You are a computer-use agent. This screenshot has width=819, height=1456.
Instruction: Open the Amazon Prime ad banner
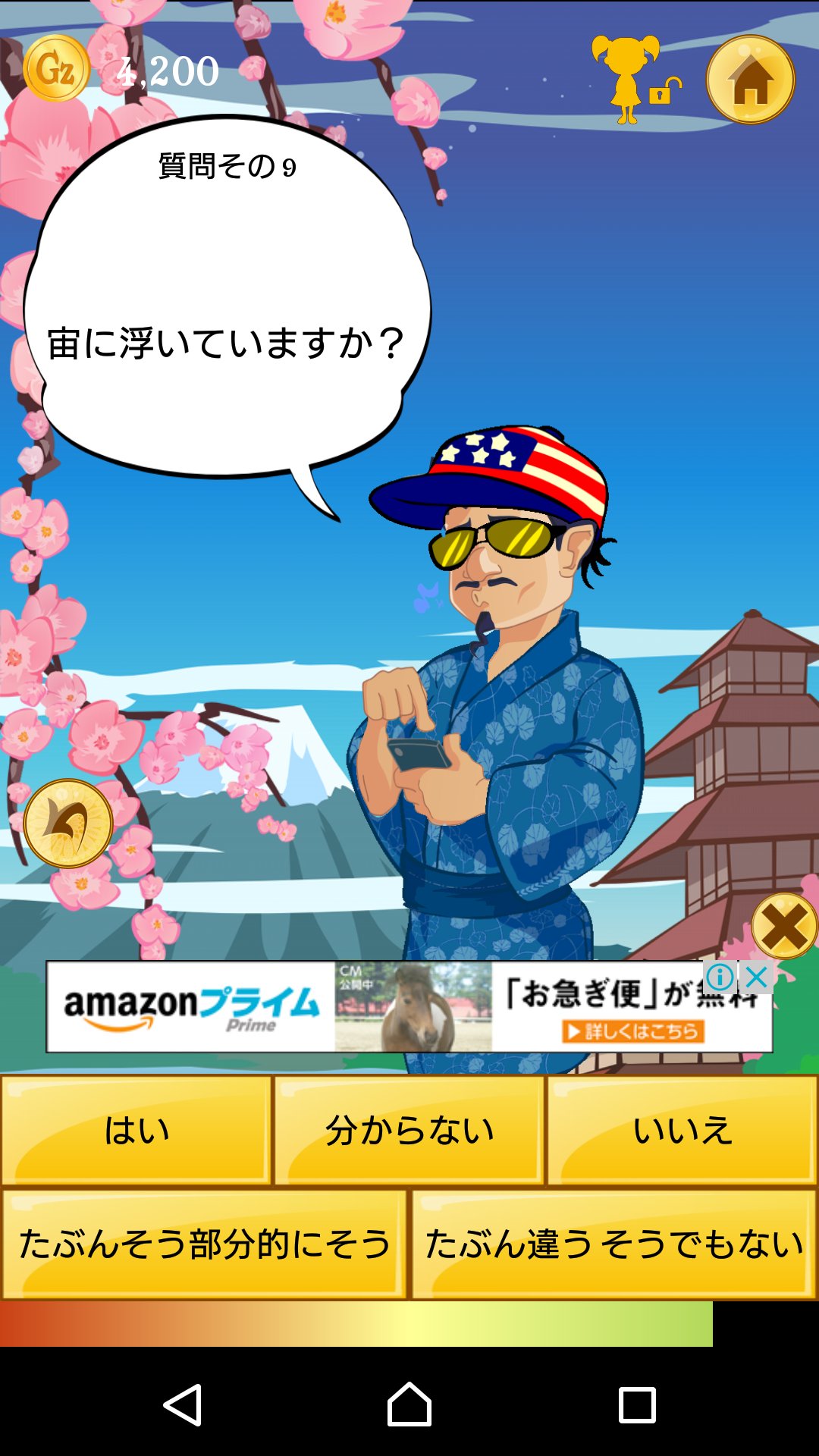[409, 1006]
